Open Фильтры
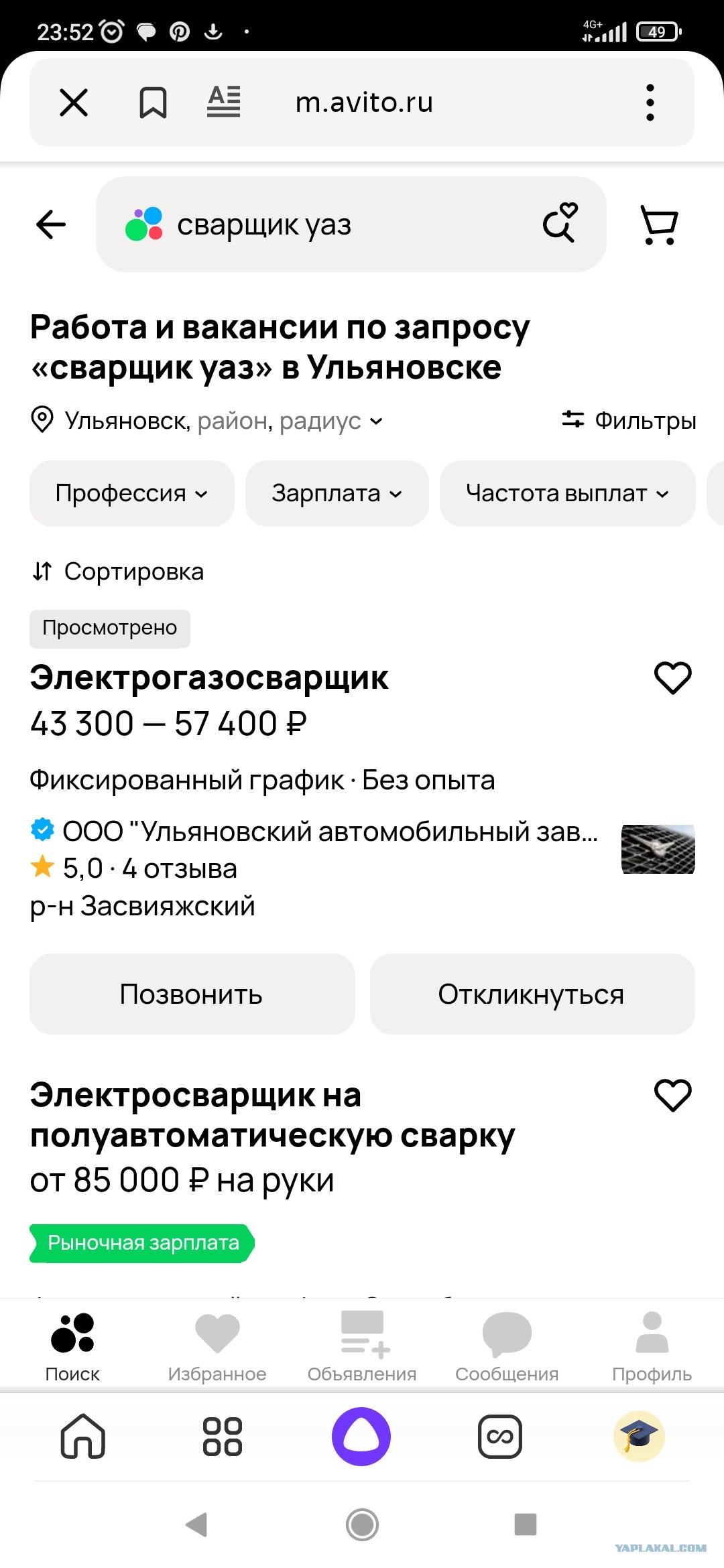Screen dimensions: 724x1568 (x=629, y=420)
